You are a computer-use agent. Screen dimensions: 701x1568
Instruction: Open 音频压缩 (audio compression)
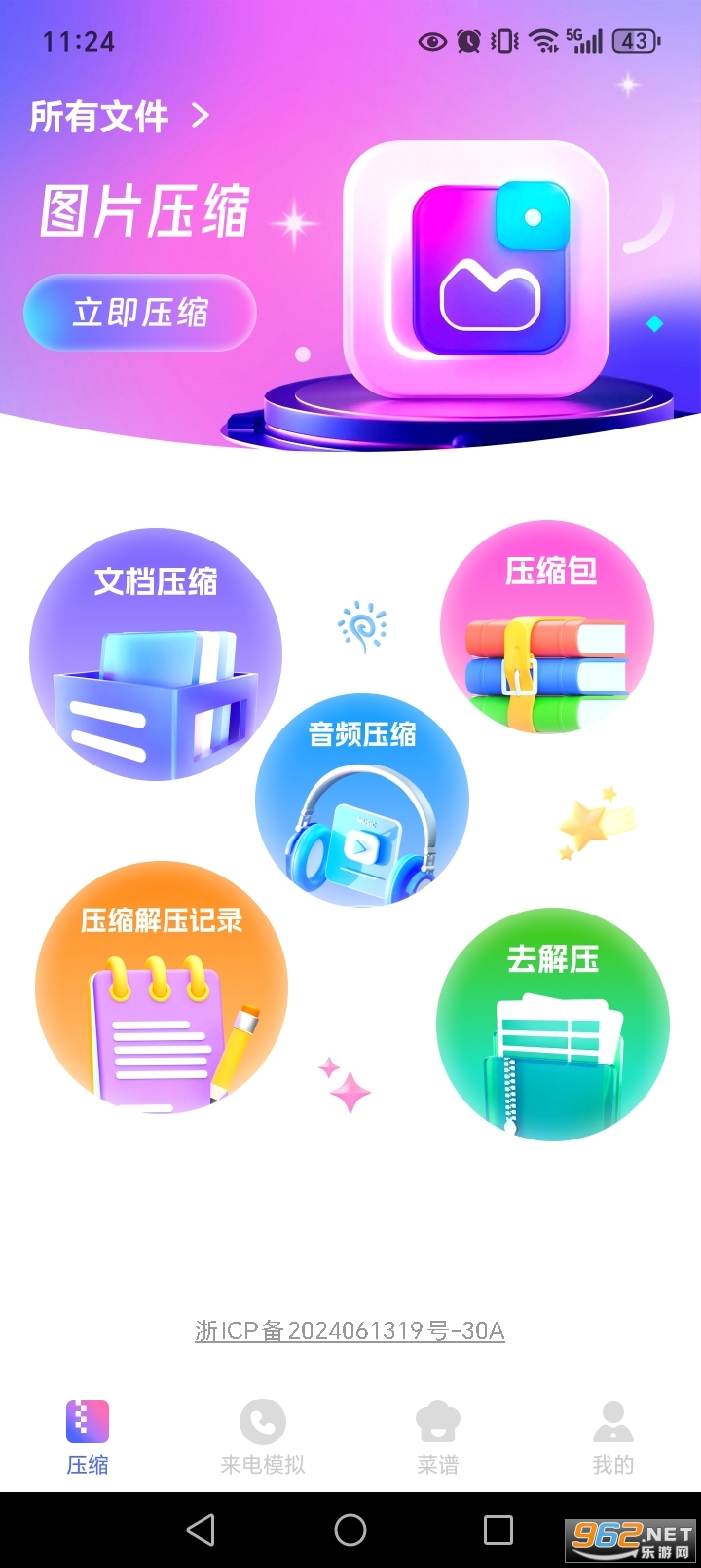tap(362, 799)
